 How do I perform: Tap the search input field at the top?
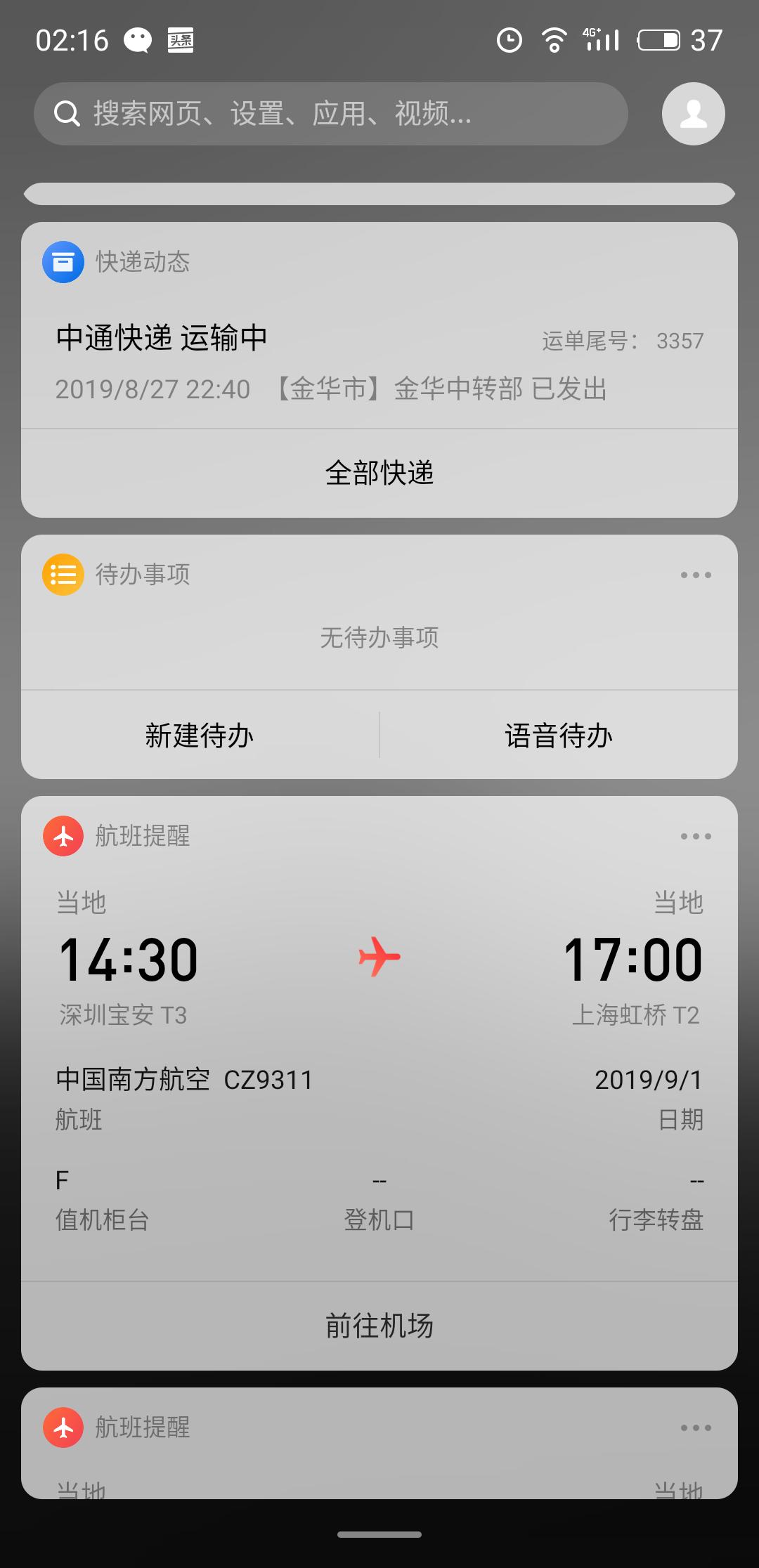pyautogui.click(x=330, y=114)
